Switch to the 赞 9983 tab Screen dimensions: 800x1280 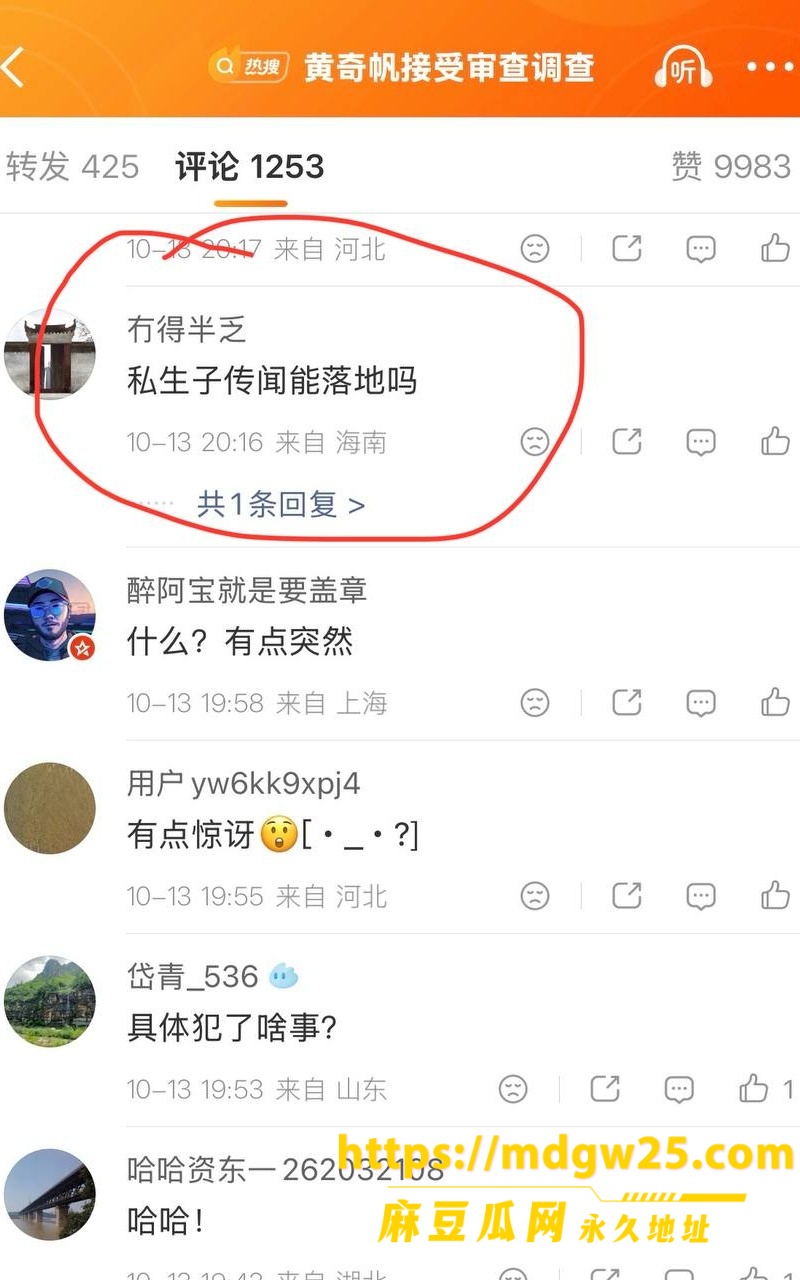coord(731,167)
